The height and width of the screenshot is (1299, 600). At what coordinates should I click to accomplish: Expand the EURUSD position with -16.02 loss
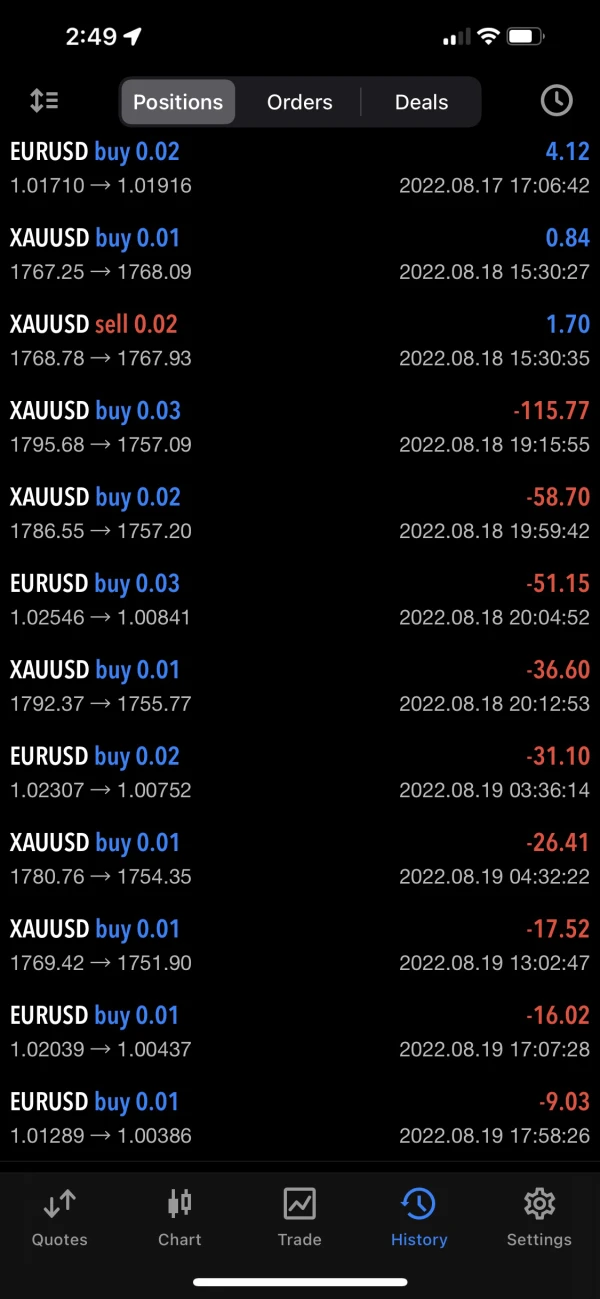300,1032
